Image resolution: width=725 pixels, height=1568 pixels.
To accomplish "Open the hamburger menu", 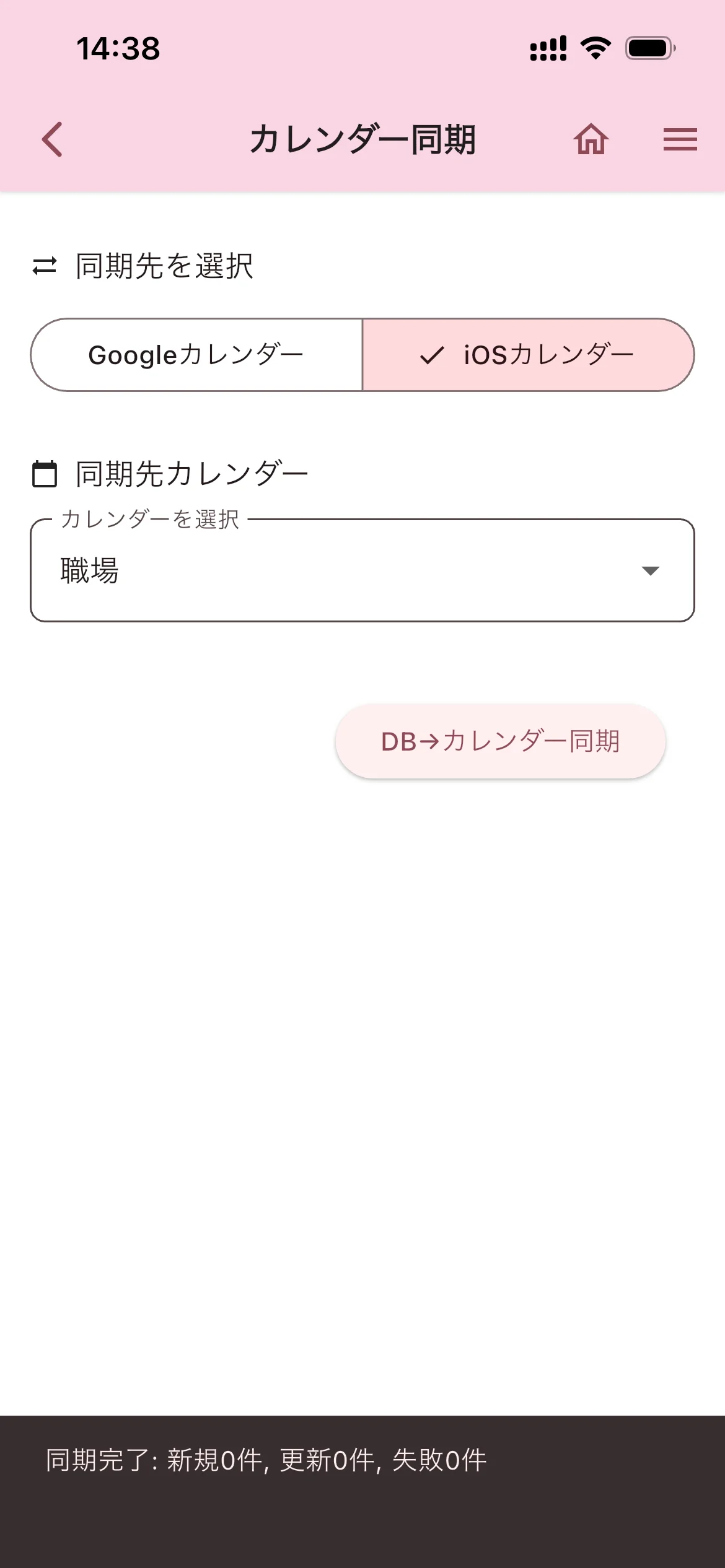I will coord(680,139).
